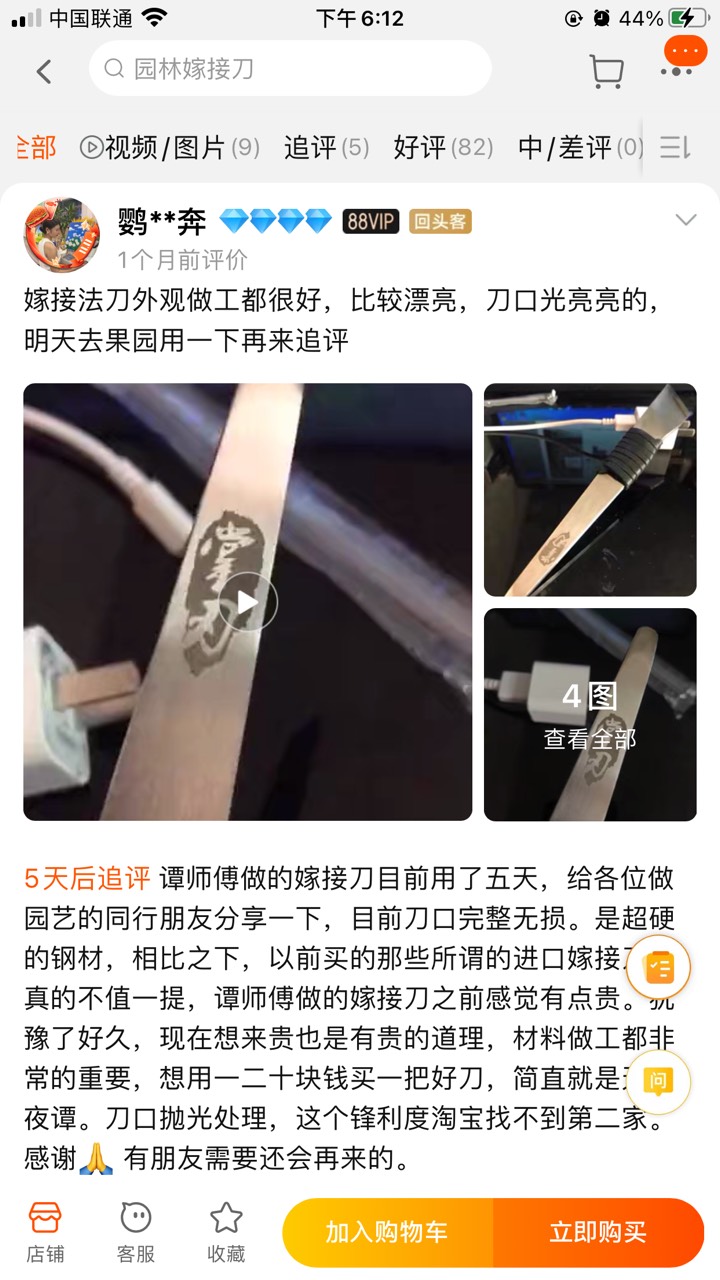720x1280 pixels.
Task: Go to the 店铺 shop page
Action: [45, 1232]
